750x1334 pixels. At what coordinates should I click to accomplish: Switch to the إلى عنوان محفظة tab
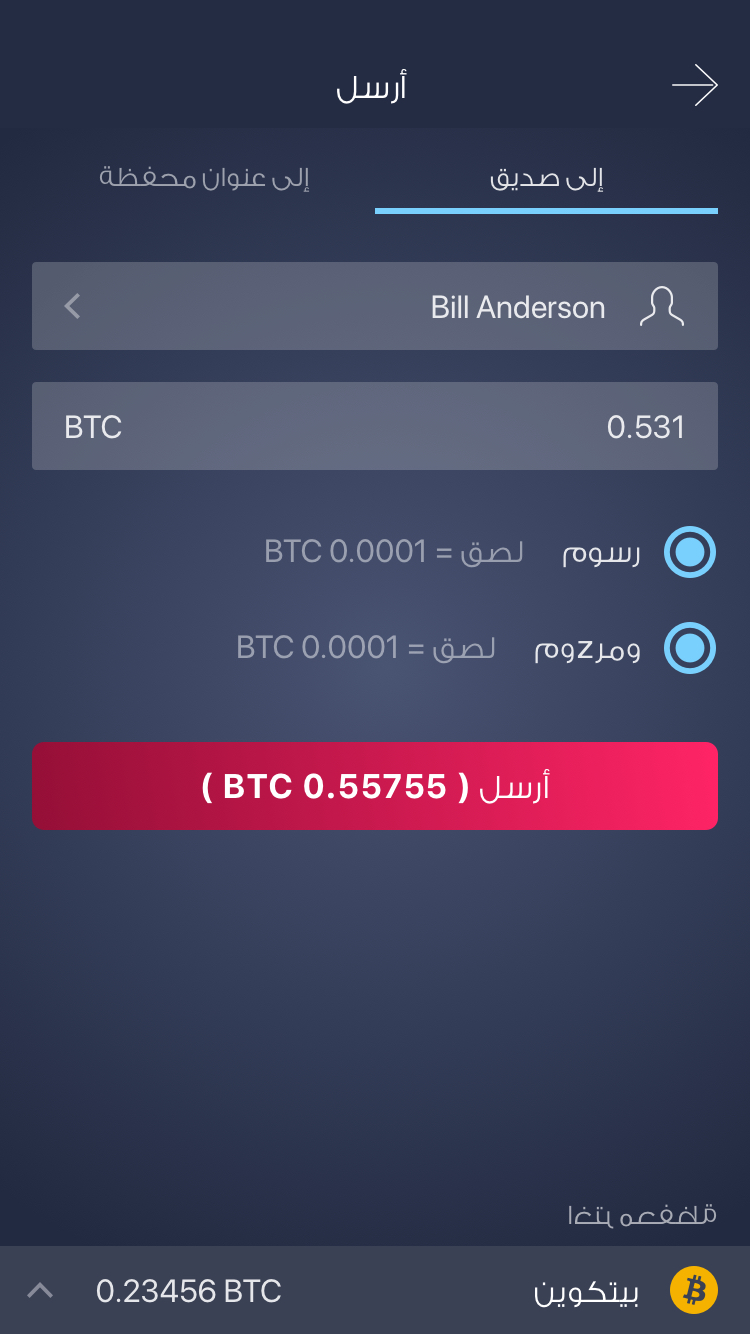[x=204, y=179]
